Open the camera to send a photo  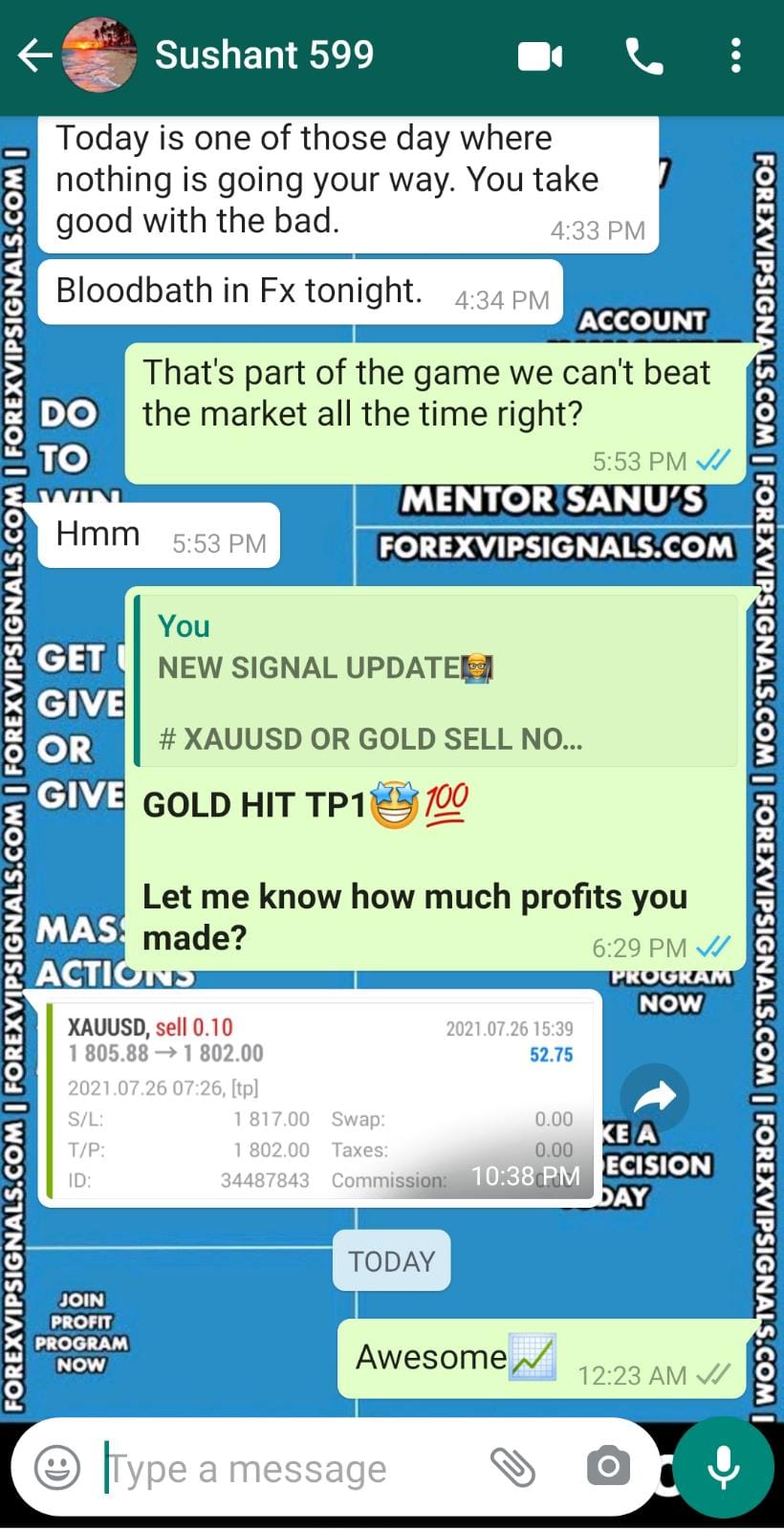tap(608, 1467)
